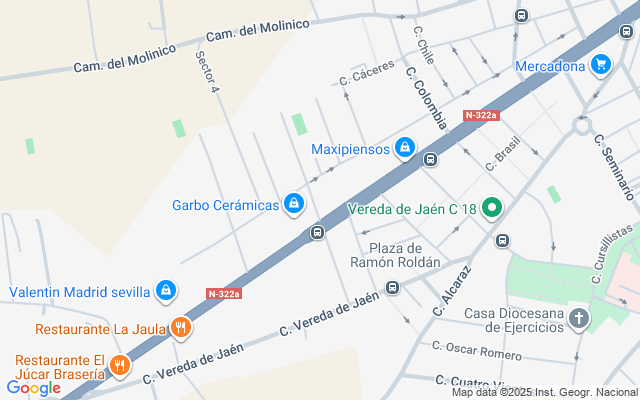Select the Restaurante La Jaula pin

pos(180,327)
